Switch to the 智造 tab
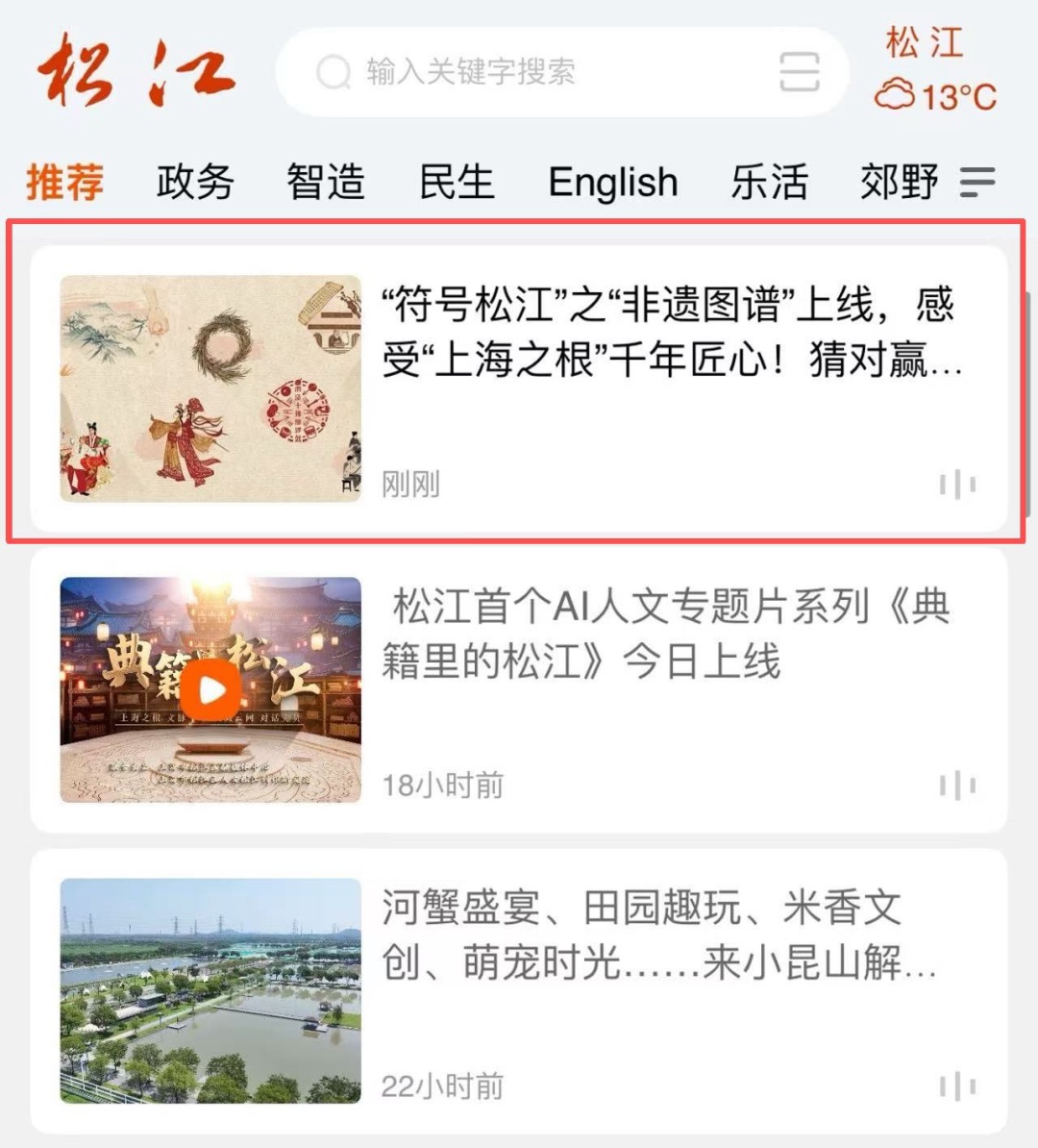 [x=326, y=182]
